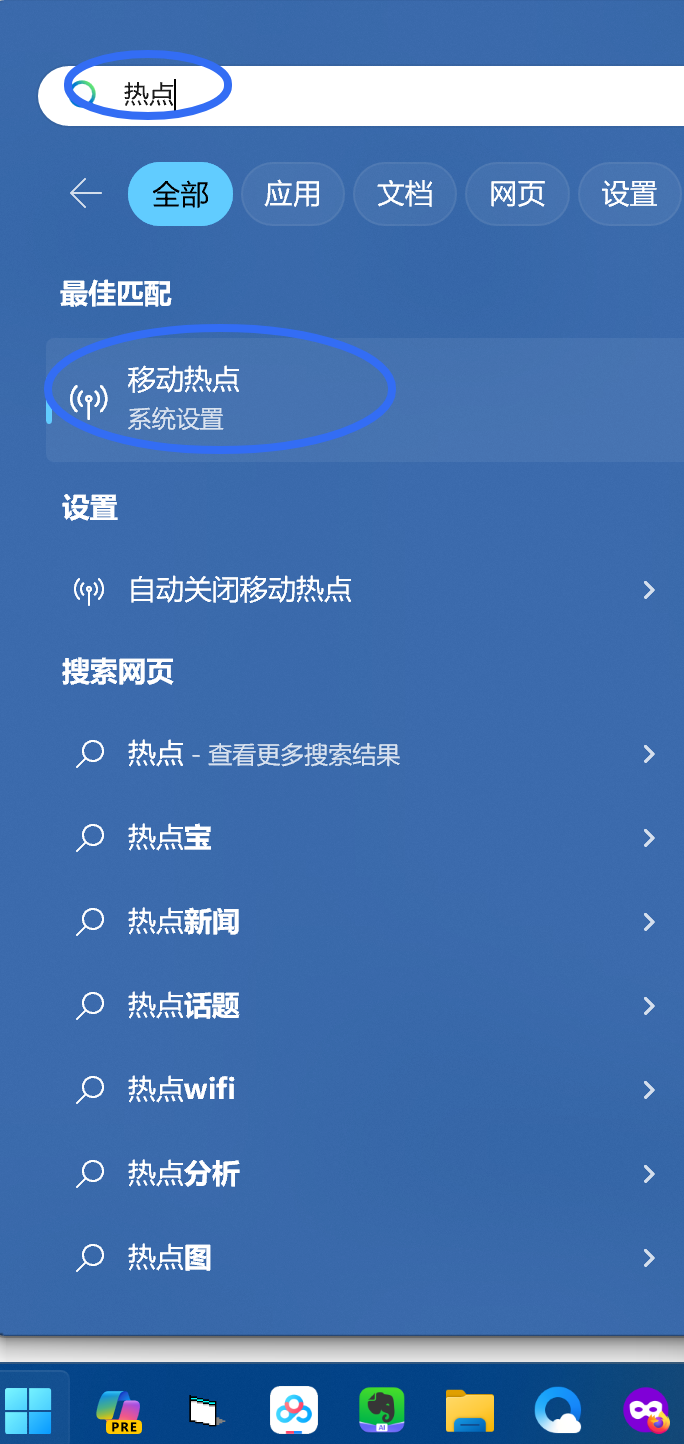Open 自动关闭移动热点 setting
The height and width of the screenshot is (1444, 684).
[240, 590]
